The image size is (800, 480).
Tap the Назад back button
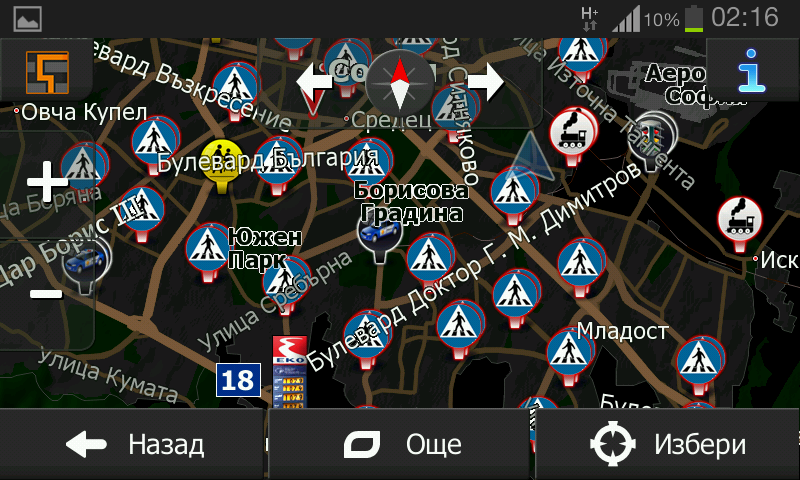[x=133, y=445]
